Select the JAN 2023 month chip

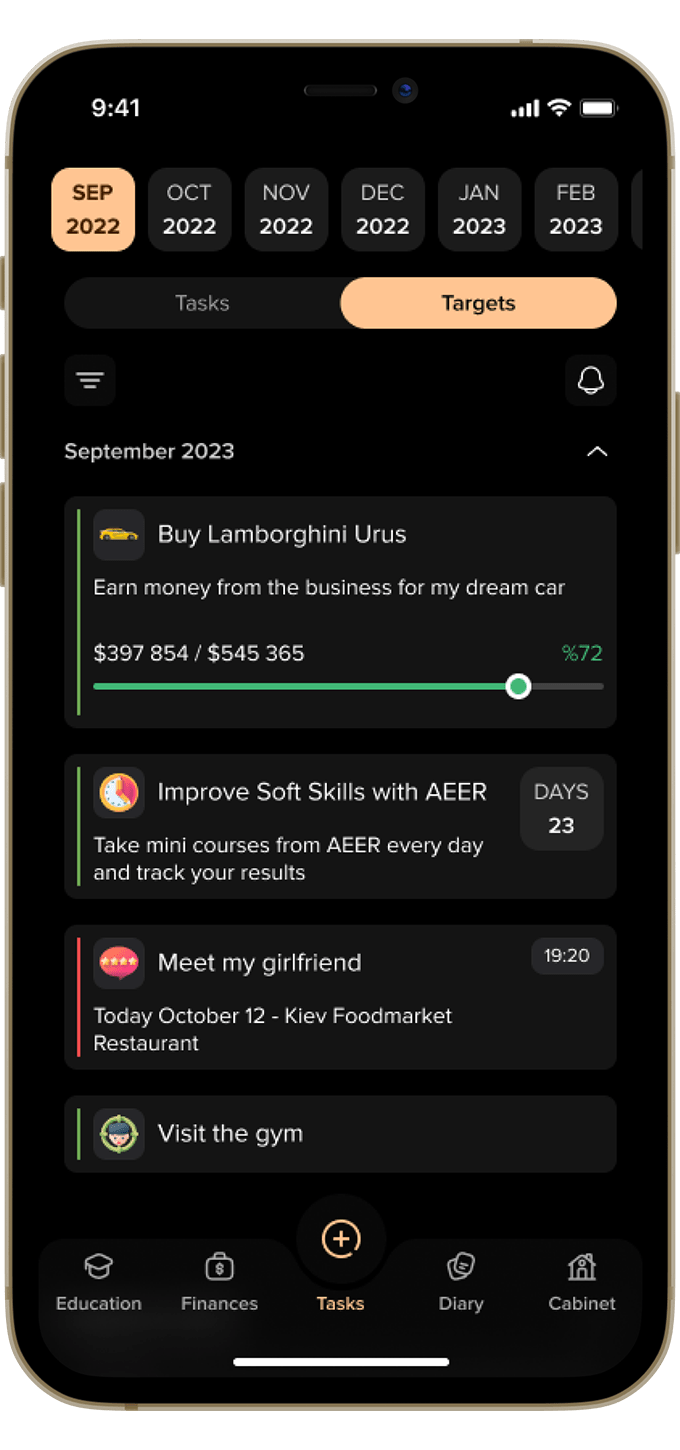pyautogui.click(x=479, y=209)
